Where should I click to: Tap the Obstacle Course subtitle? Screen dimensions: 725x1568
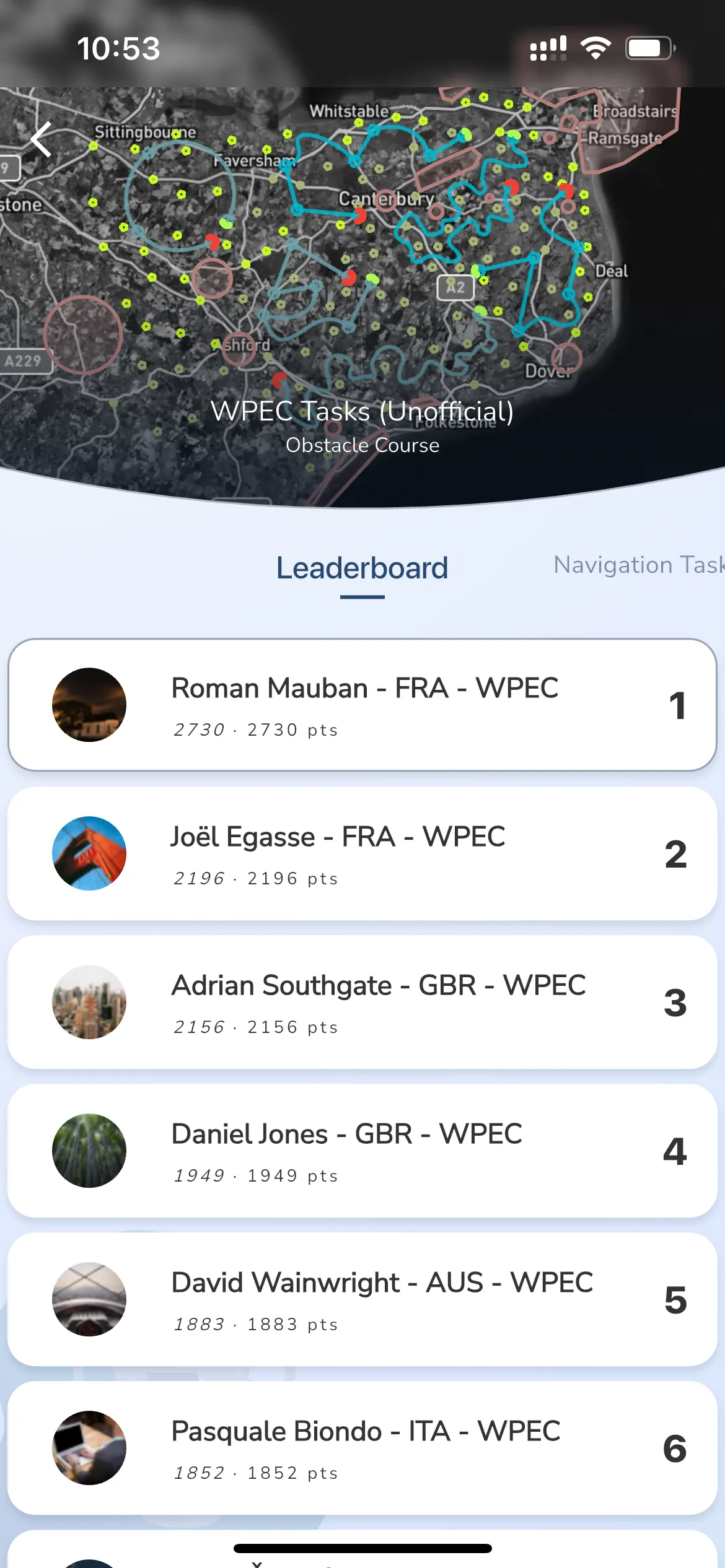362,445
